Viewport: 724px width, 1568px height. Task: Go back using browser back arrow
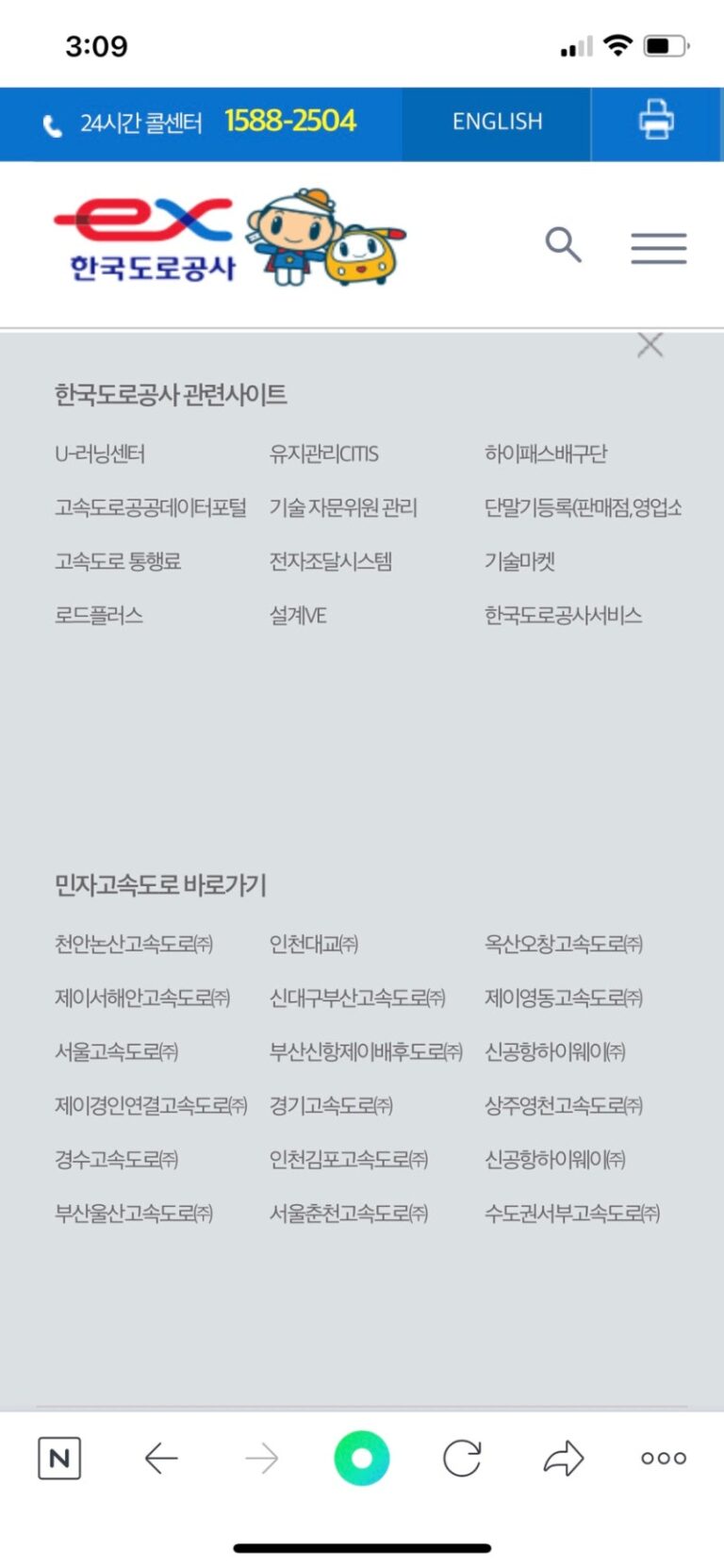pos(161,1459)
